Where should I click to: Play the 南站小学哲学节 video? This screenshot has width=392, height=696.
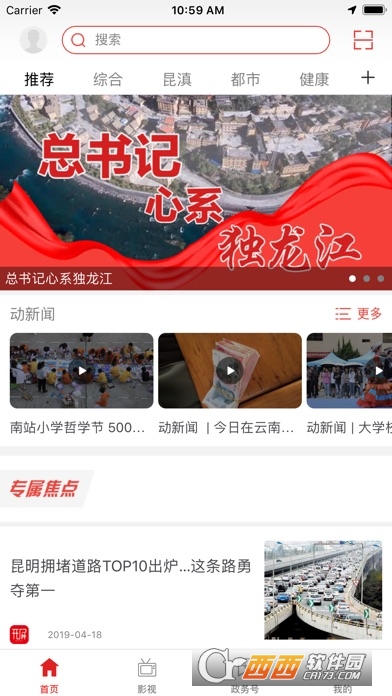82,371
